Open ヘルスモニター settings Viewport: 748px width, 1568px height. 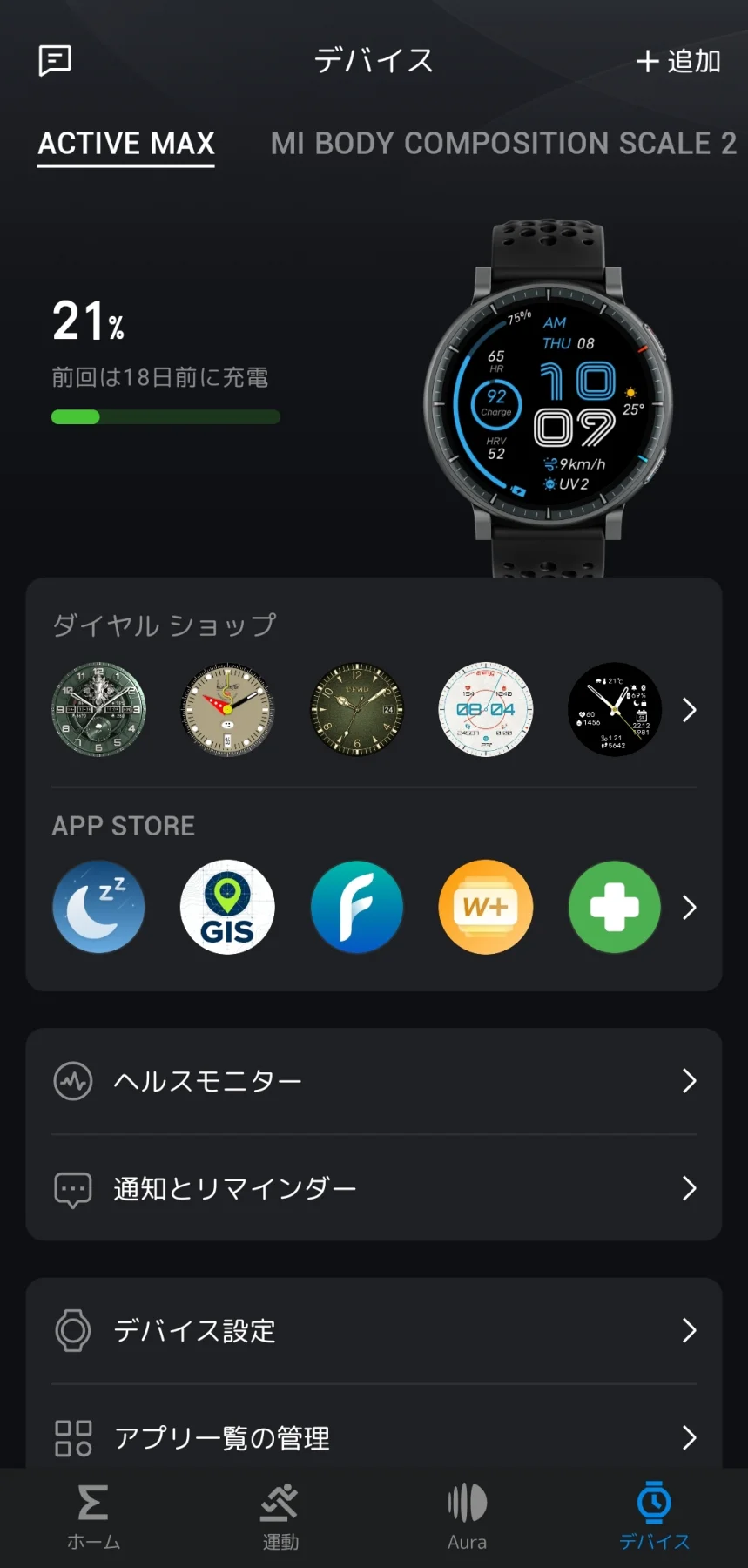pos(374,1081)
